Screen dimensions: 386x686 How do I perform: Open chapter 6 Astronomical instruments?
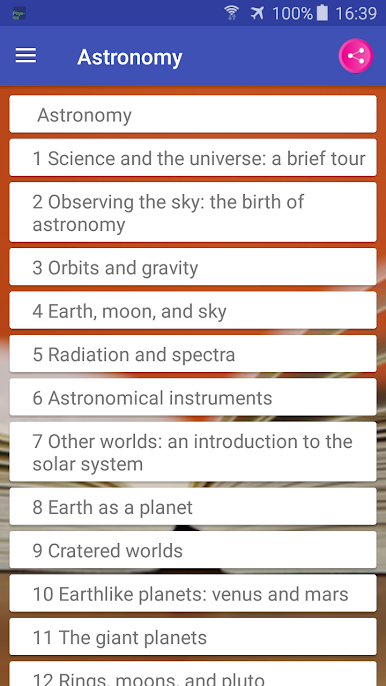coord(193,397)
